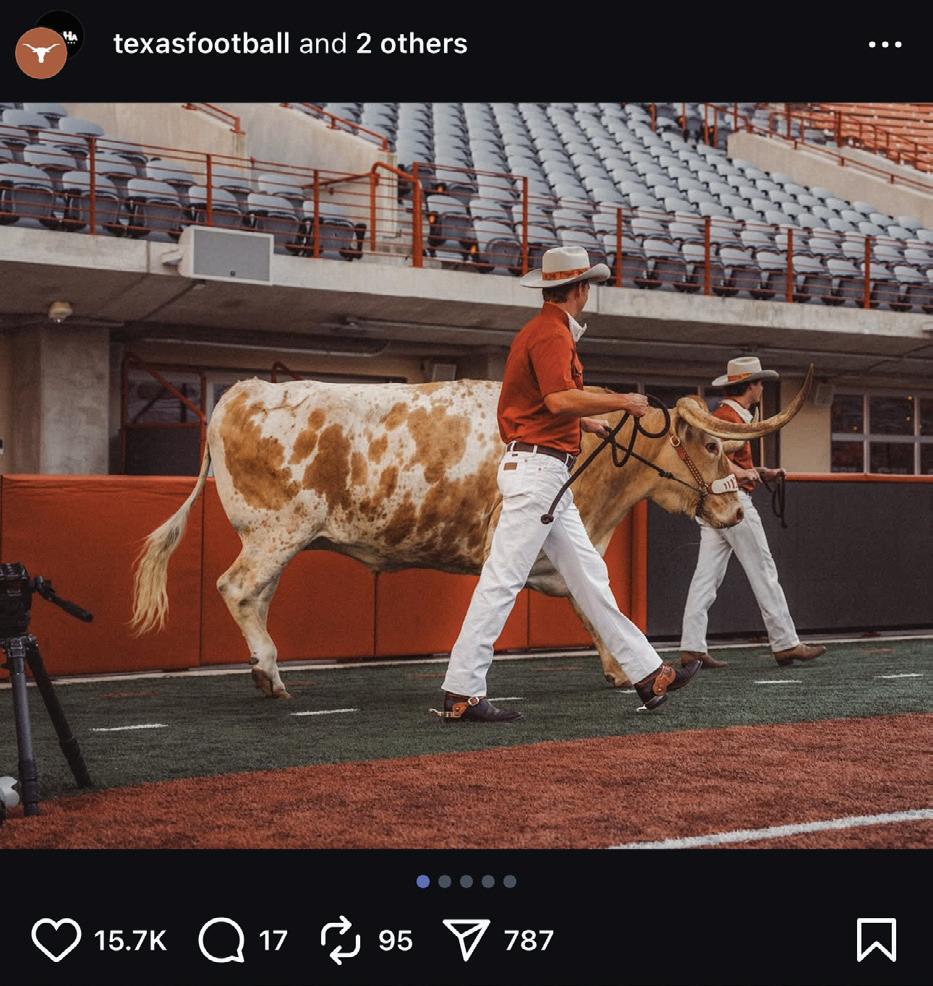Open the texasfootball profile picture
The image size is (933, 986).
pyautogui.click(x=41, y=52)
